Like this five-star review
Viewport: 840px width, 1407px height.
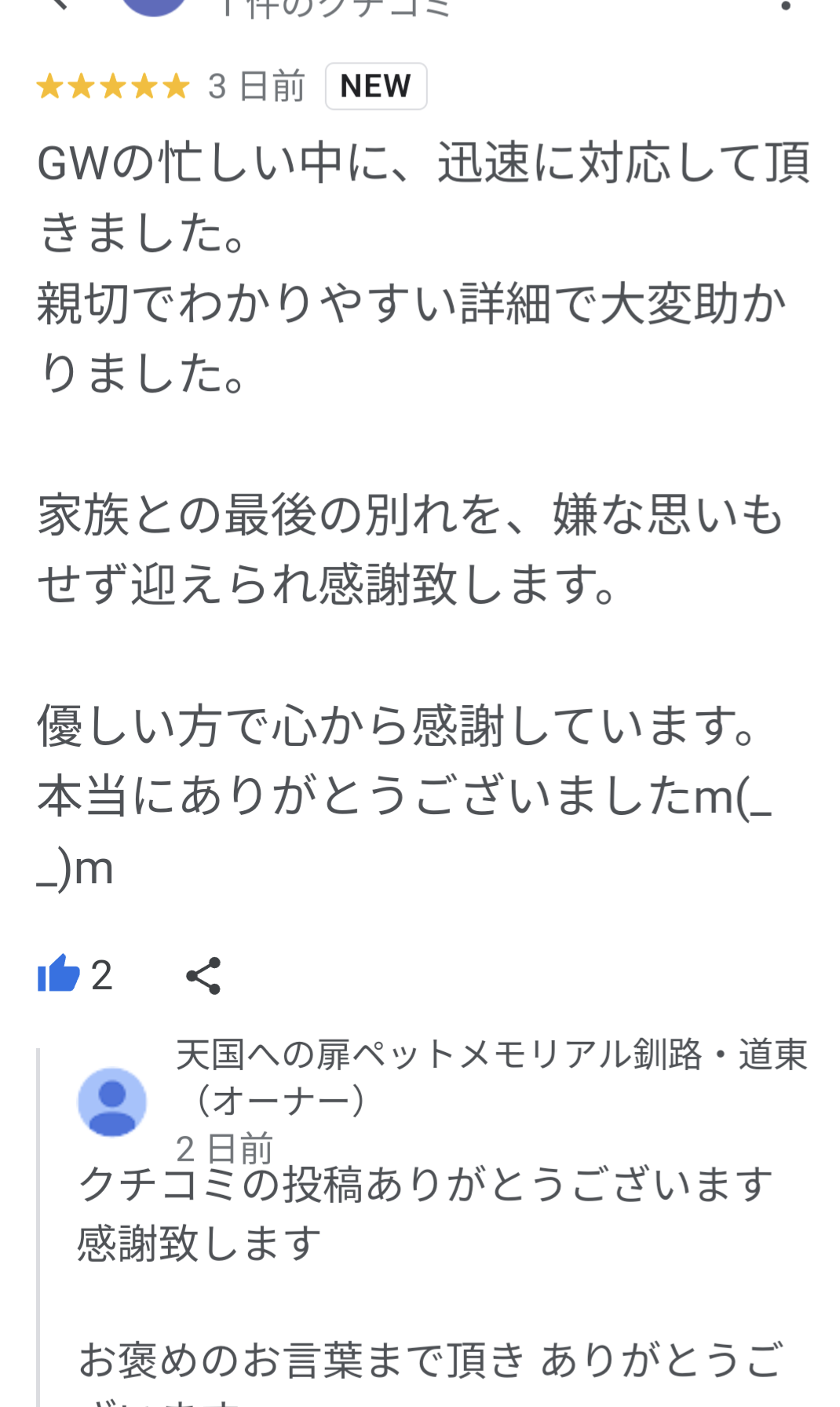(60, 974)
